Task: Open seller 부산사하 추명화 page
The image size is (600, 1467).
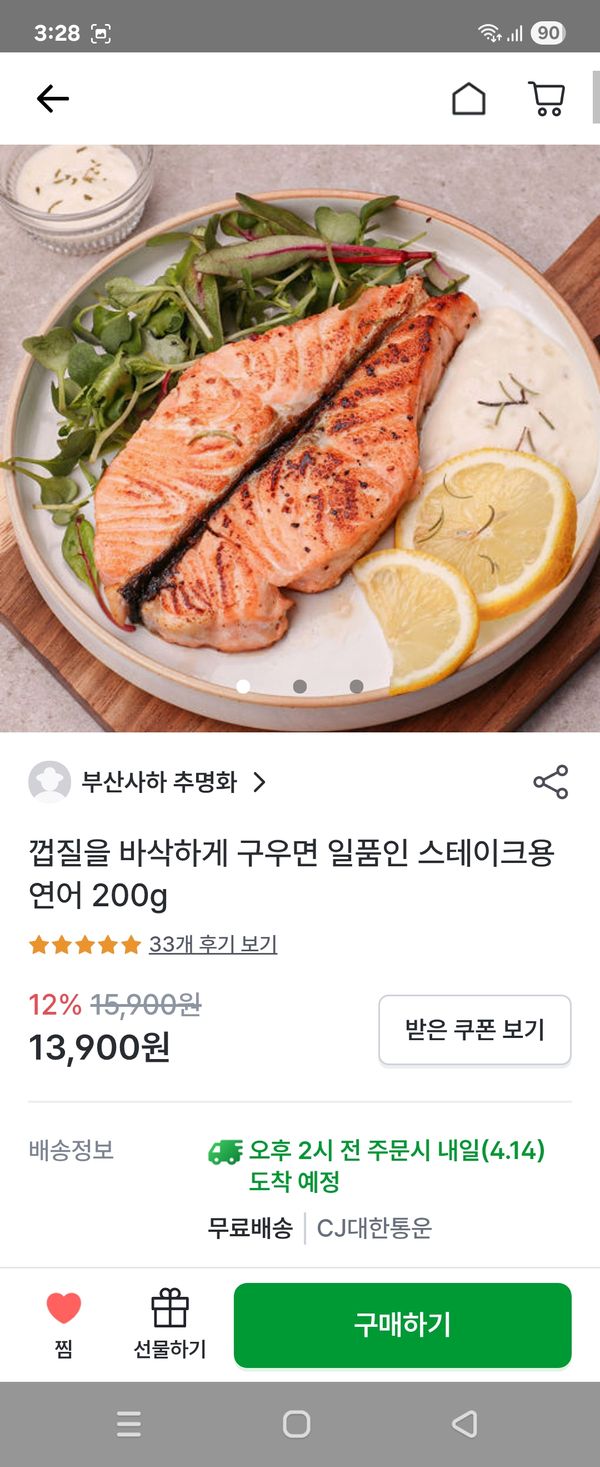Action: [x=160, y=782]
